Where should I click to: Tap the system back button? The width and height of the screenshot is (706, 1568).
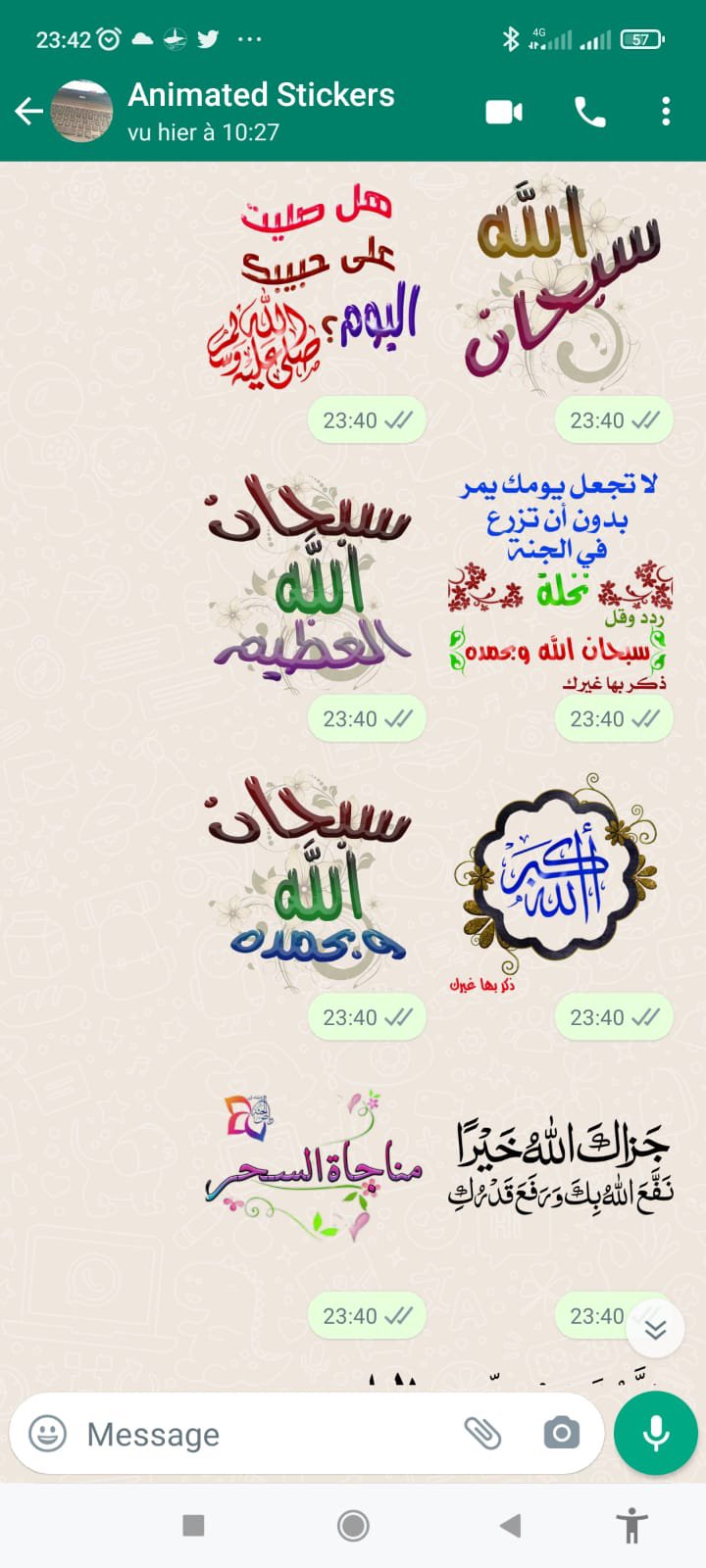pyautogui.click(x=510, y=1525)
